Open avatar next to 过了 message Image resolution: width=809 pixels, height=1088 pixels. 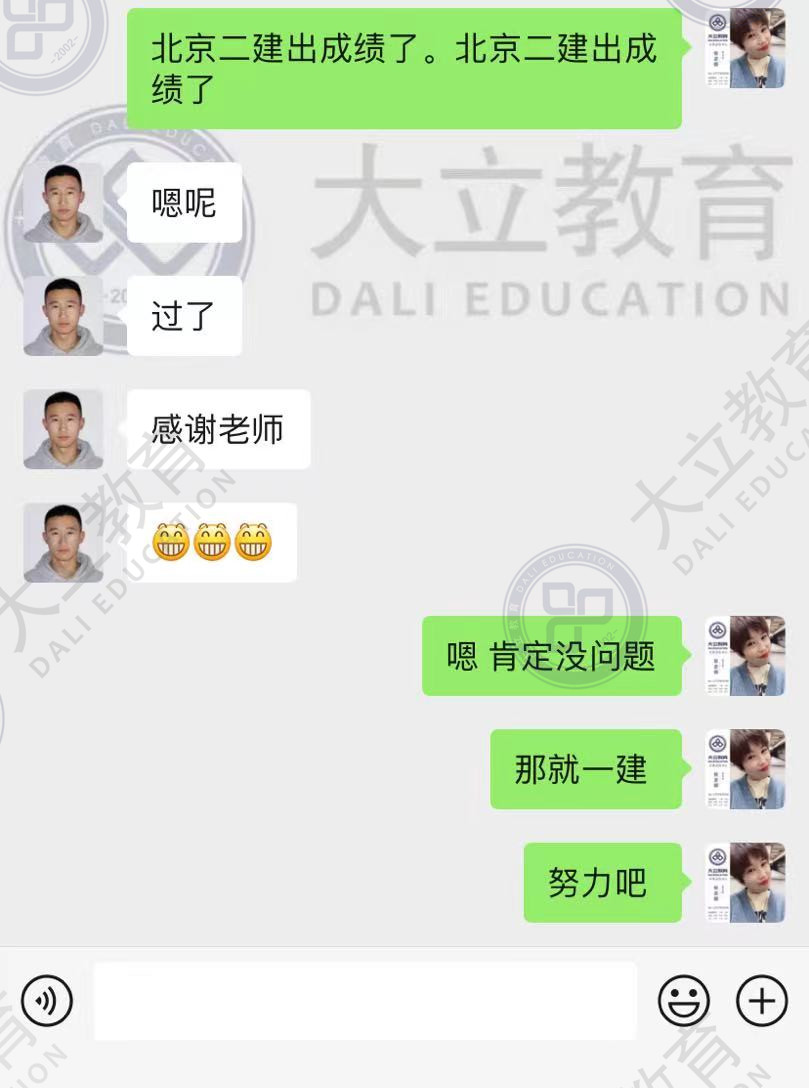[63, 316]
